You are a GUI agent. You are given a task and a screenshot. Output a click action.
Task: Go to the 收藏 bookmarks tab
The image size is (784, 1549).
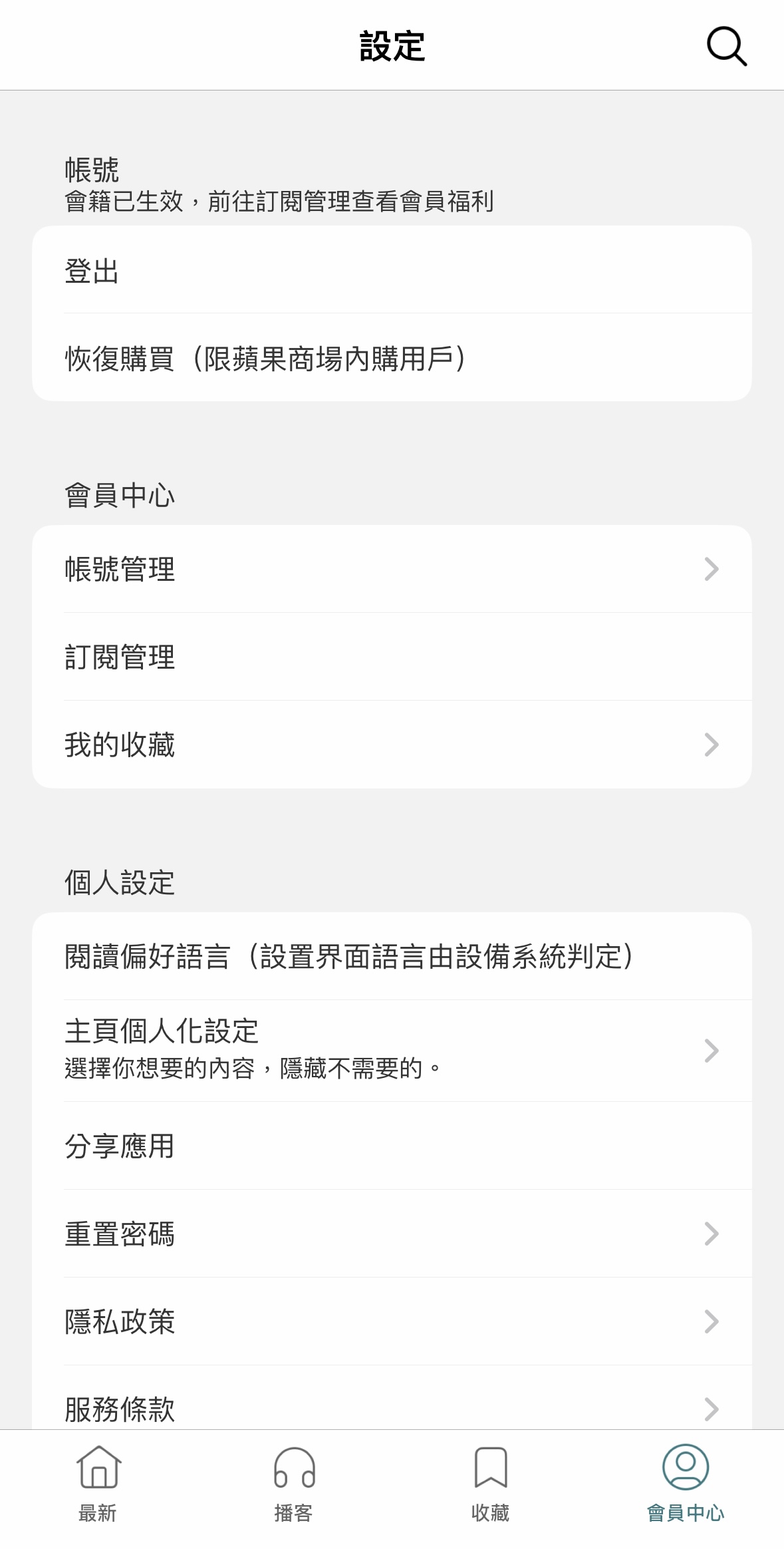pyautogui.click(x=490, y=1484)
